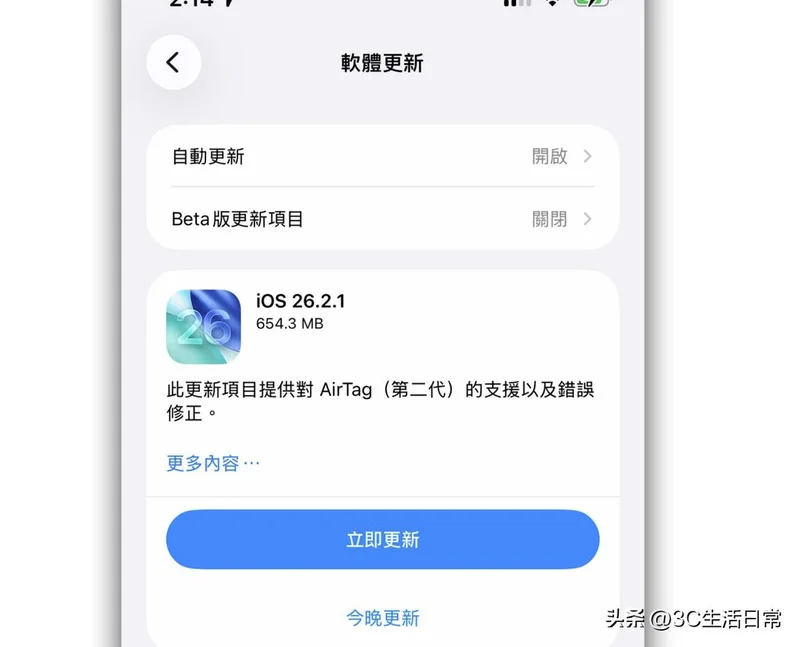This screenshot has width=800, height=647.
Task: Start update with 立即更新
Action: coord(382,540)
